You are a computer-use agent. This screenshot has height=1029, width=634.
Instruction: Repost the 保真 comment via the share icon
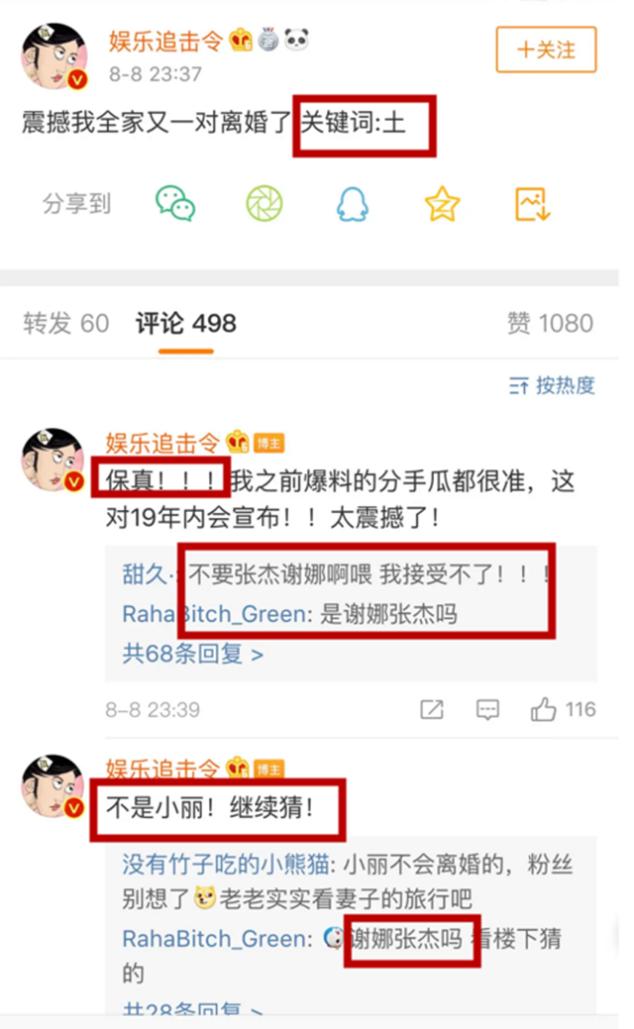431,710
